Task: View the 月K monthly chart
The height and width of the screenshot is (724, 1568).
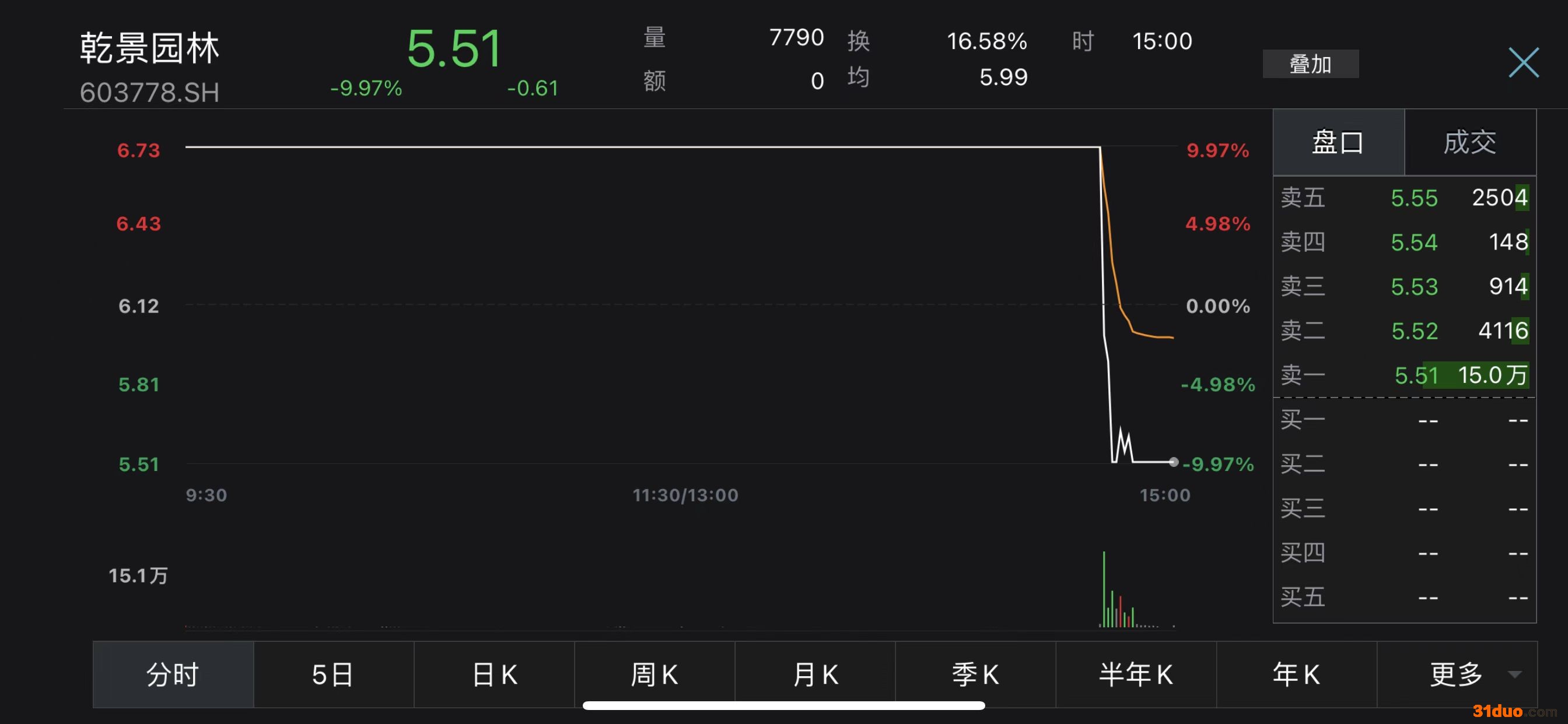Action: [814, 674]
